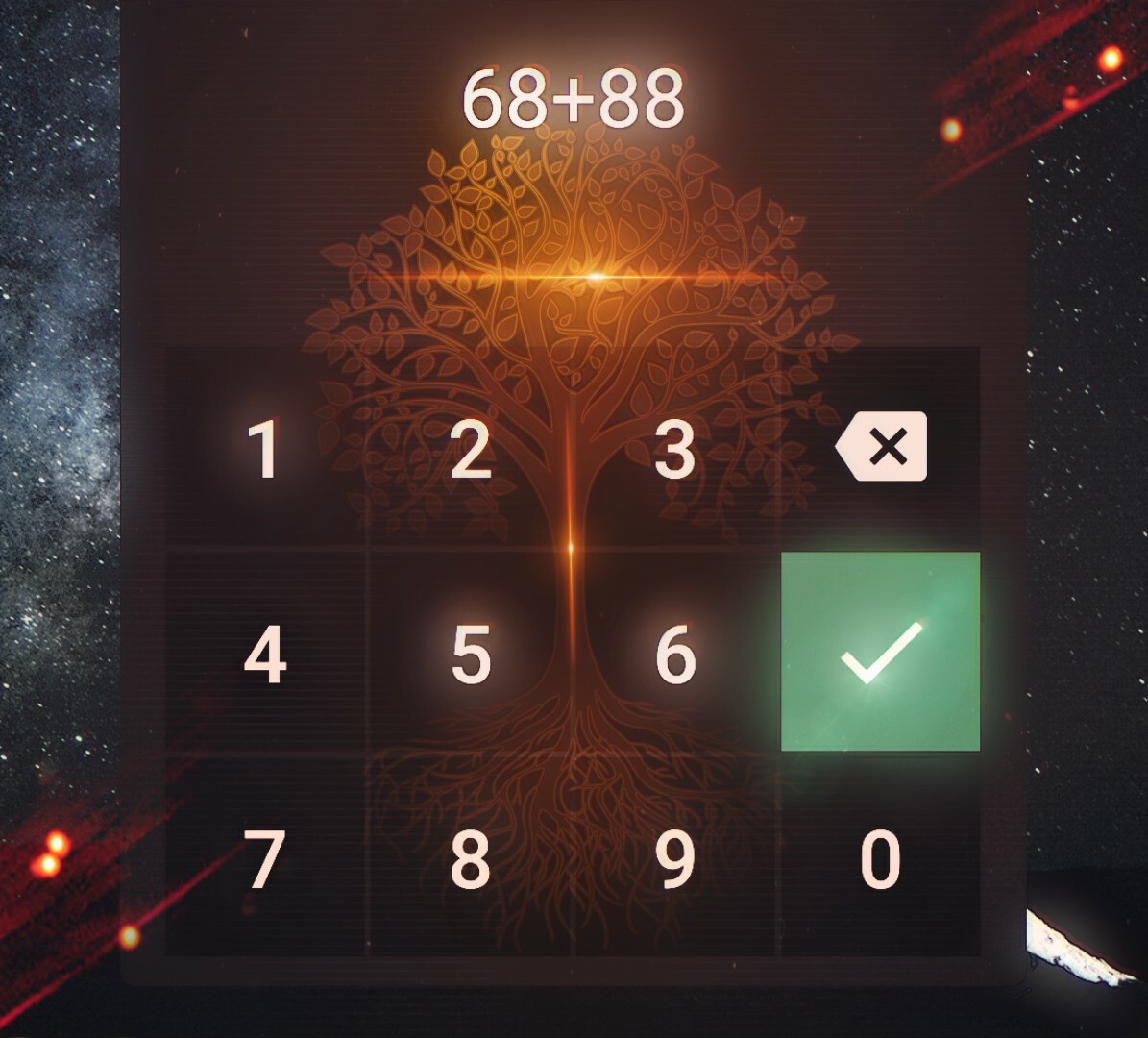Select the 7 key
Viewport: 1148px width, 1038px height.
(264, 858)
